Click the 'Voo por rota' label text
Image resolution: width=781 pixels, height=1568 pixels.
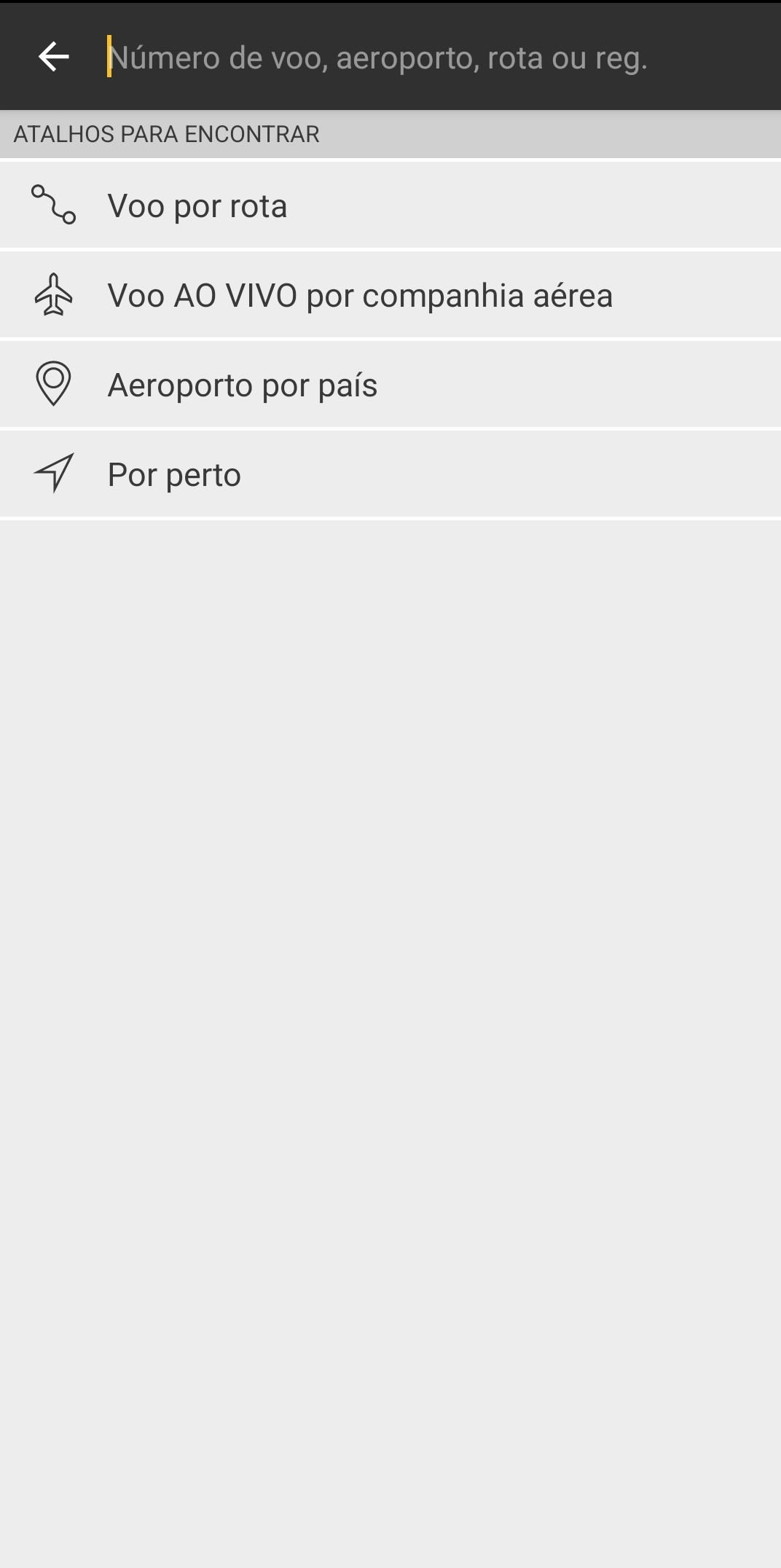197,205
